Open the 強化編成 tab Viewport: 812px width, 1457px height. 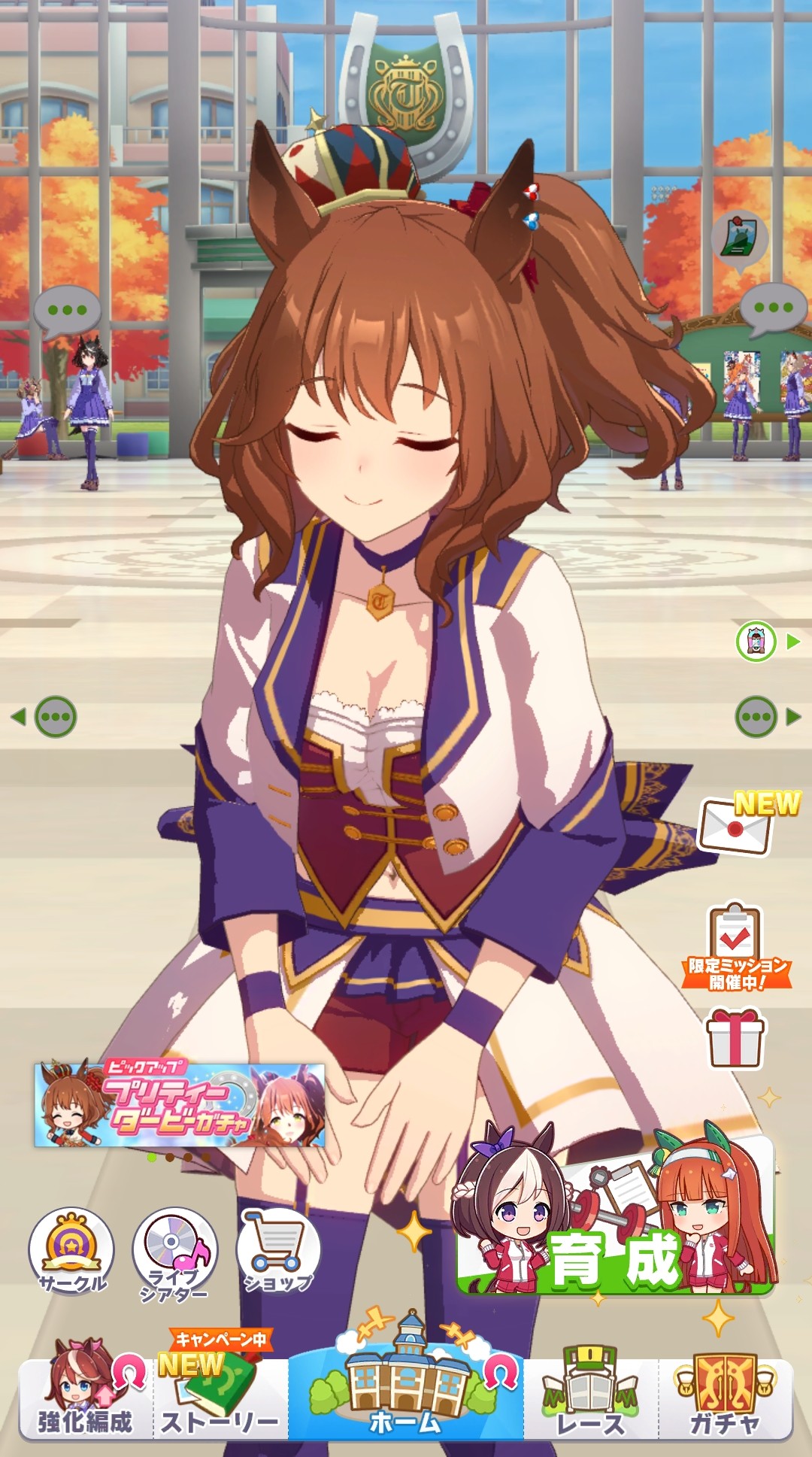tap(85, 1398)
